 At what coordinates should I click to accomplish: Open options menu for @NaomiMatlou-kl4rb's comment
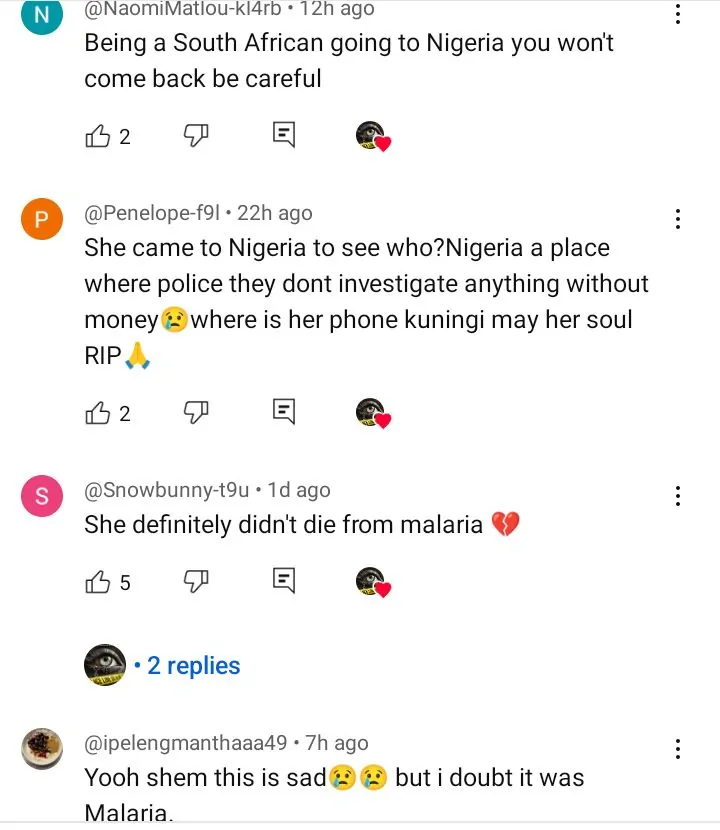coord(678,14)
